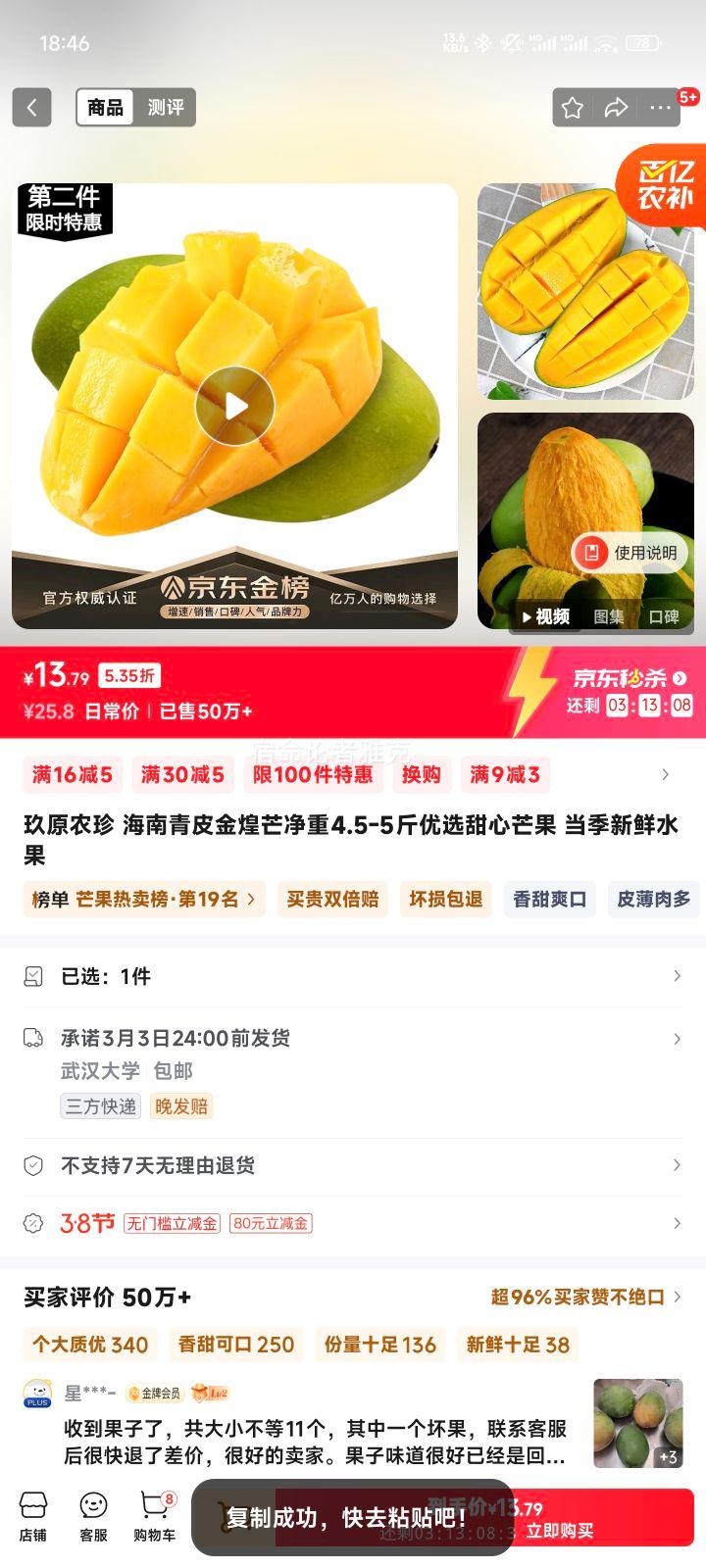Switch to the 测评 tab
This screenshot has width=706, height=1568.
pos(166,107)
